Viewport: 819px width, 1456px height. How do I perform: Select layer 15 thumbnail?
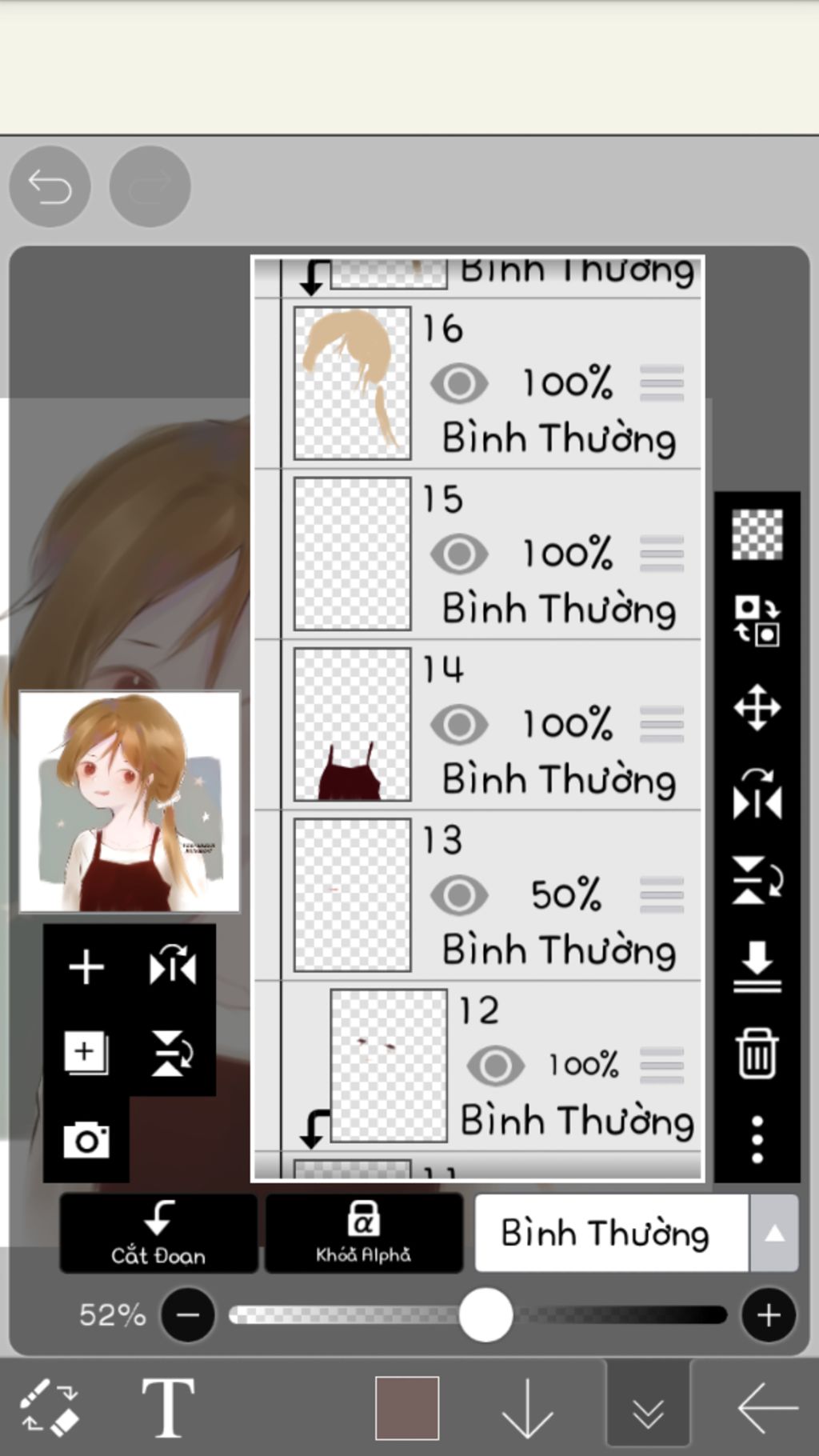pos(352,554)
